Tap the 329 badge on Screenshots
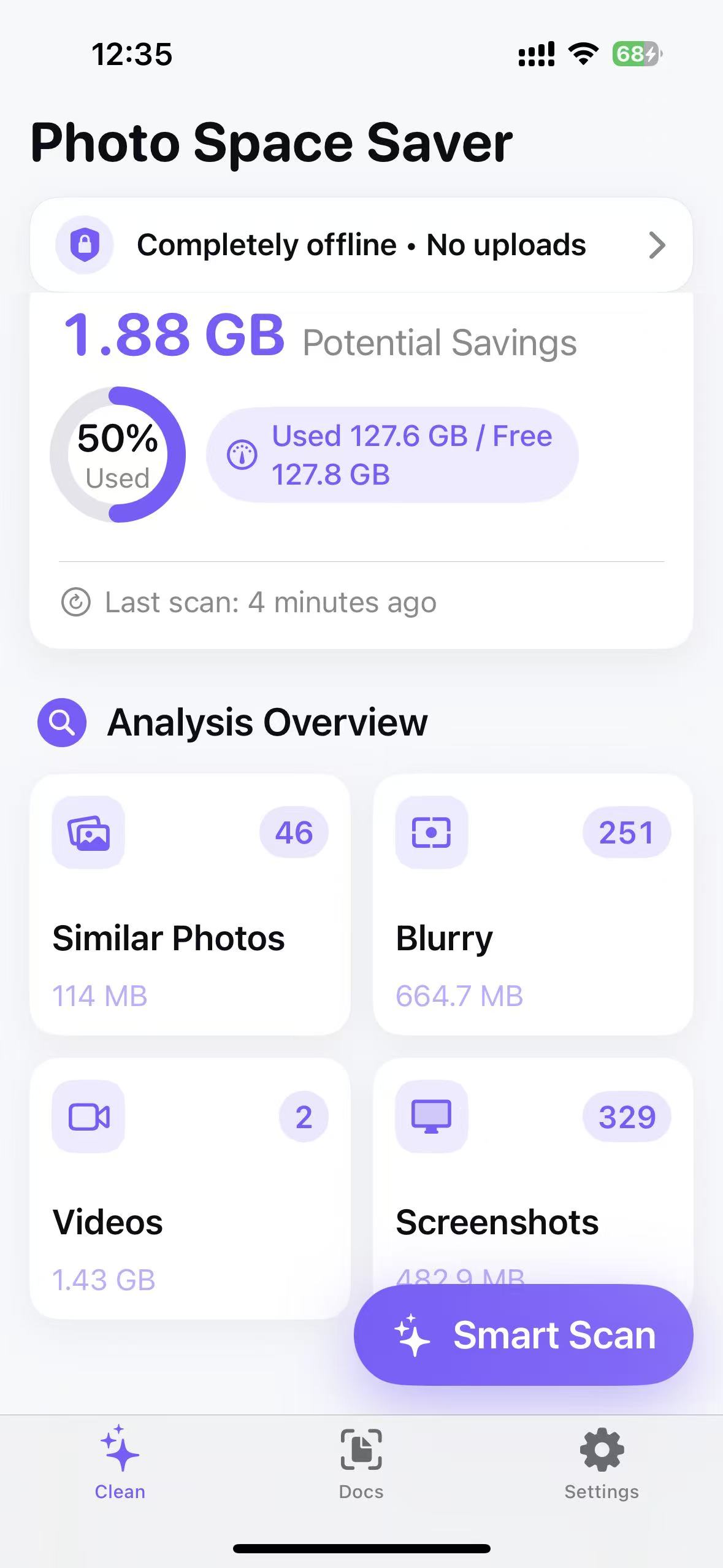The image size is (723, 1568). tap(627, 1116)
